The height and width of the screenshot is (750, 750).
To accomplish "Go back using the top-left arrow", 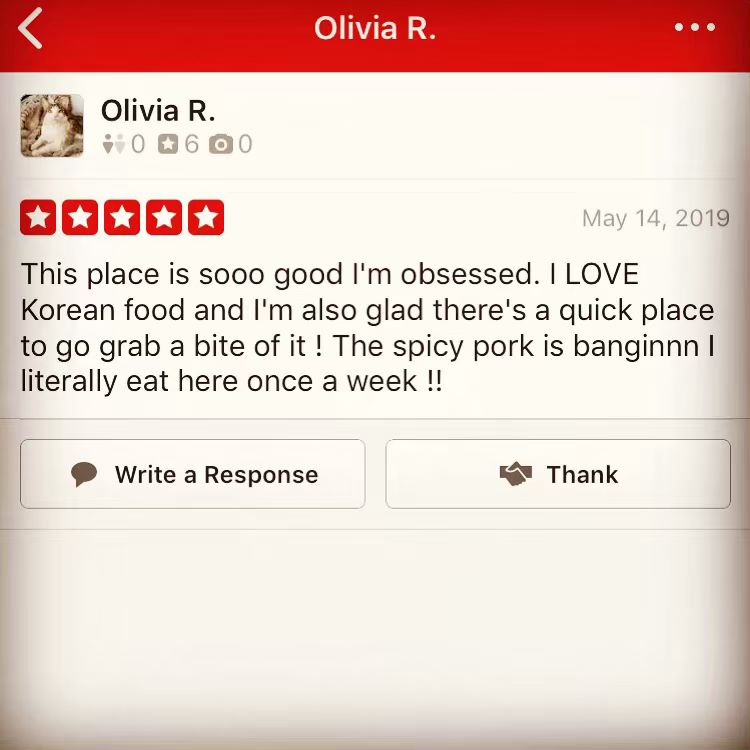I will 31,28.
